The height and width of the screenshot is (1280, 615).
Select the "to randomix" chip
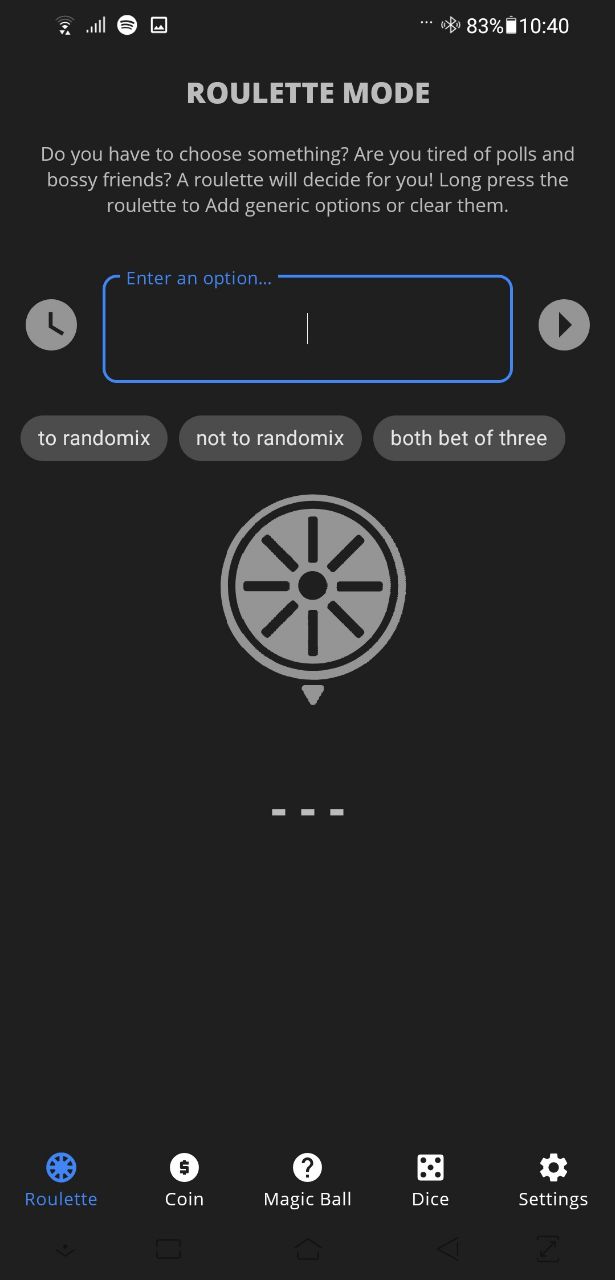click(94, 438)
